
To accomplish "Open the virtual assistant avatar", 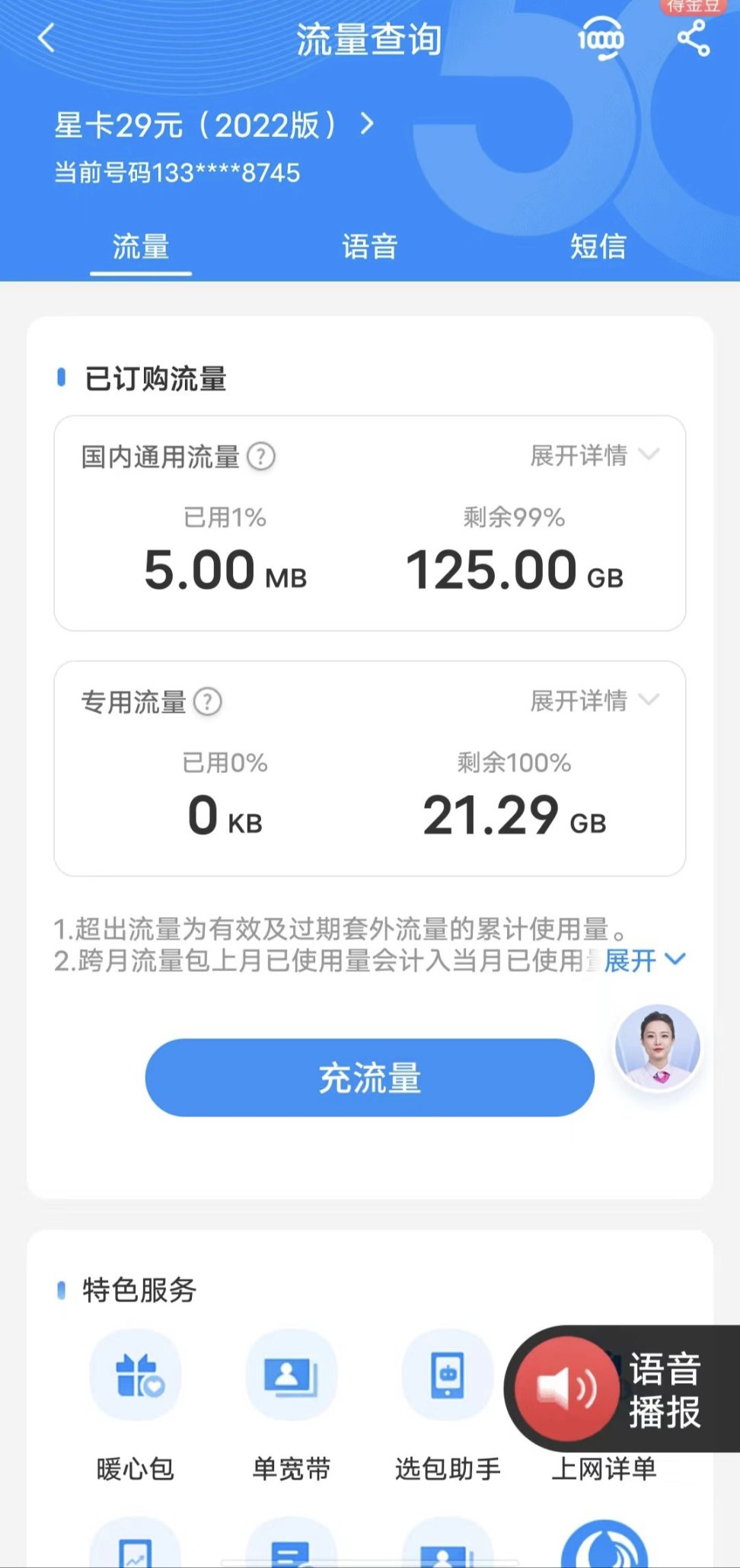I will (657, 1047).
